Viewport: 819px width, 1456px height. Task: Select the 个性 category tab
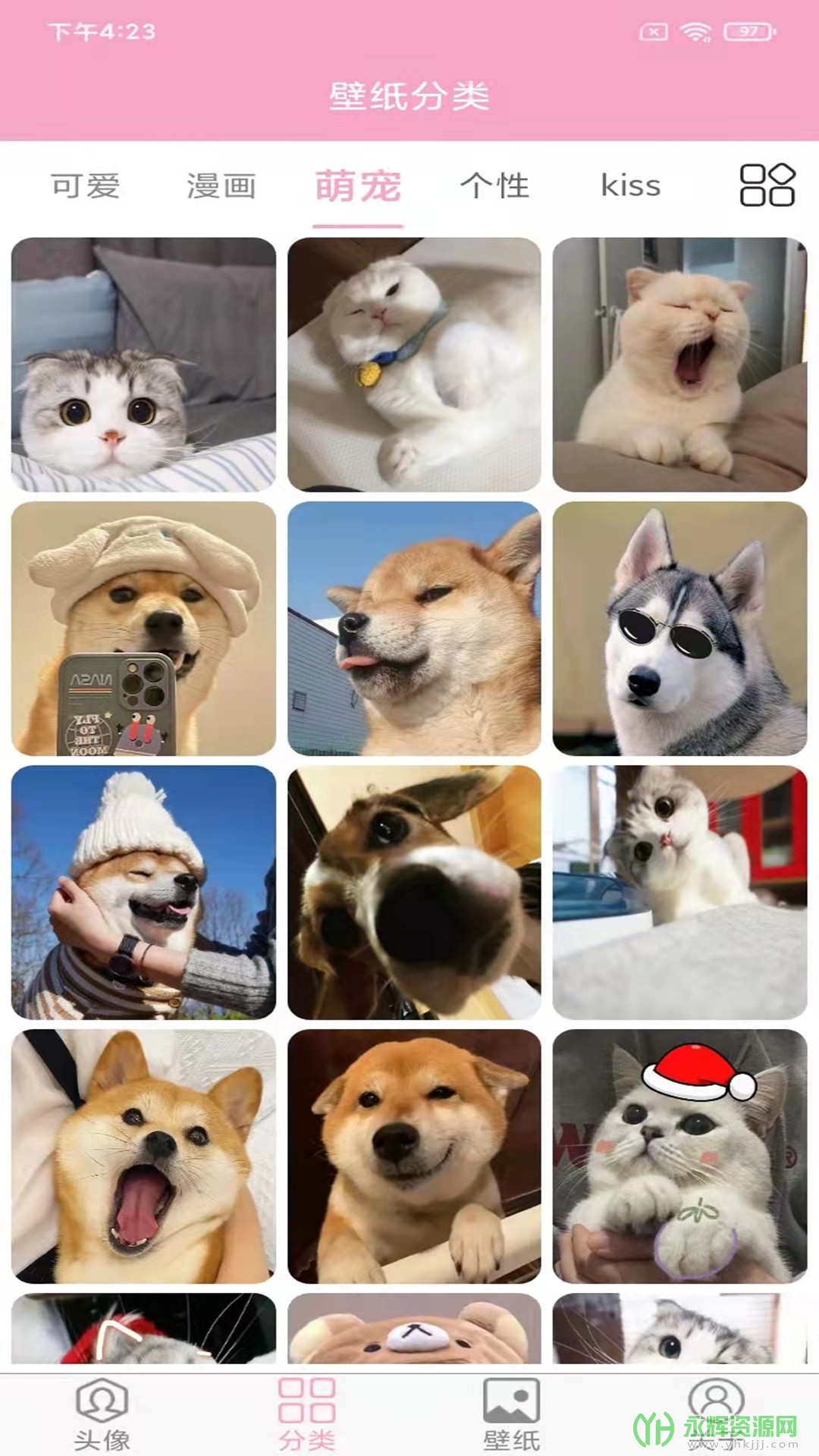click(x=494, y=186)
